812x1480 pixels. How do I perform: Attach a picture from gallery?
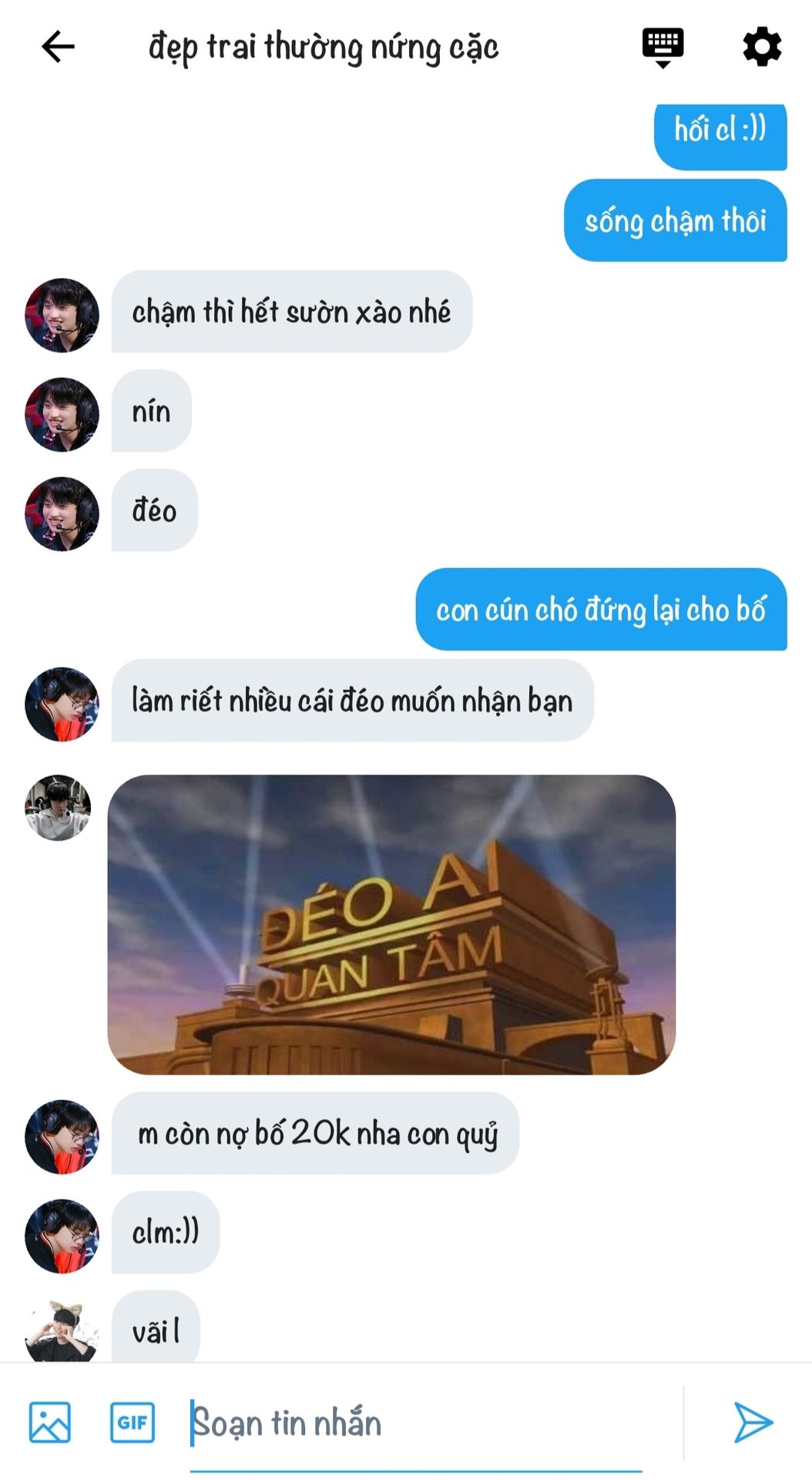(50, 1422)
